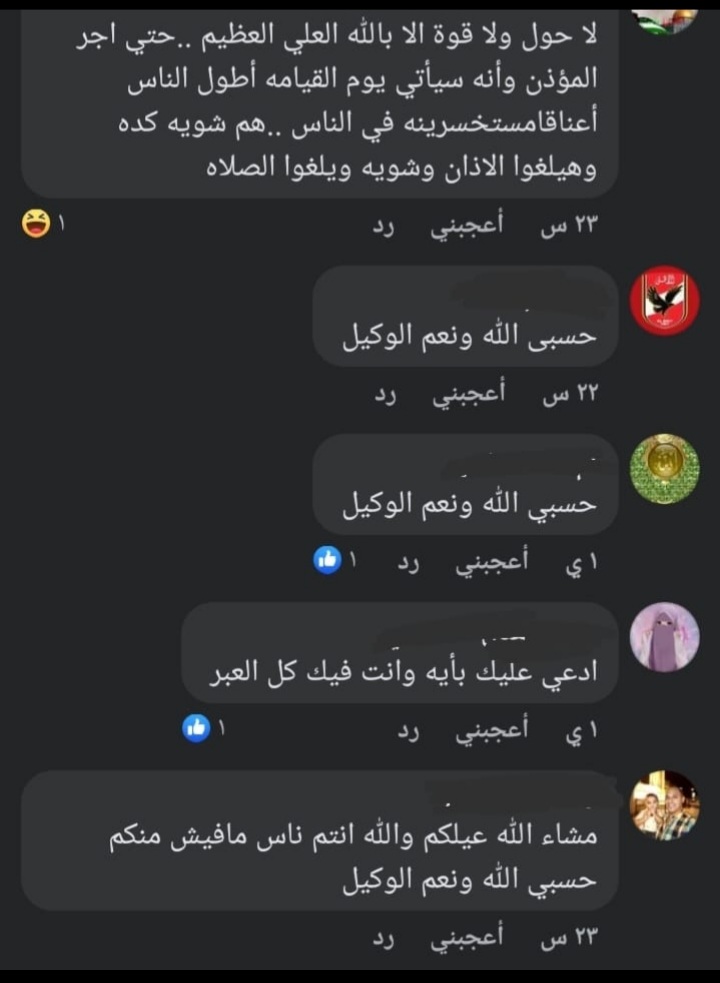Like the top comment ending with ويلغوا الصلاه
Screen dimensions: 720x983
(x=468, y=228)
